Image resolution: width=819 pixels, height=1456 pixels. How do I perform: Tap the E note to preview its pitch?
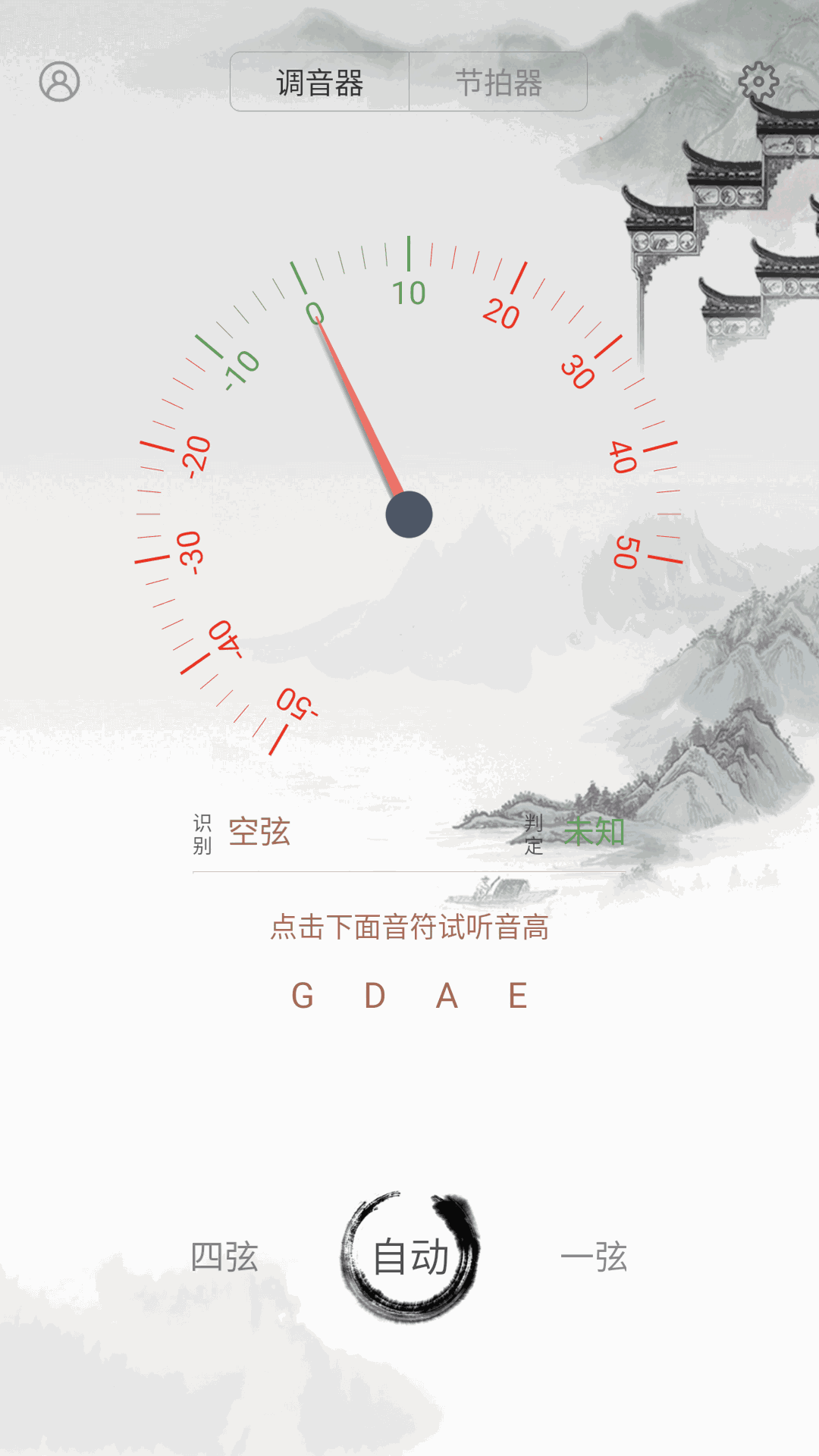click(519, 994)
